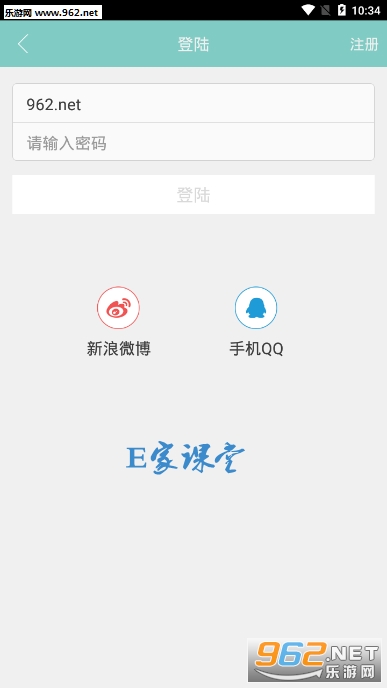The image size is (387, 688).
Task: Open the 注册 registration page
Action: point(364,44)
